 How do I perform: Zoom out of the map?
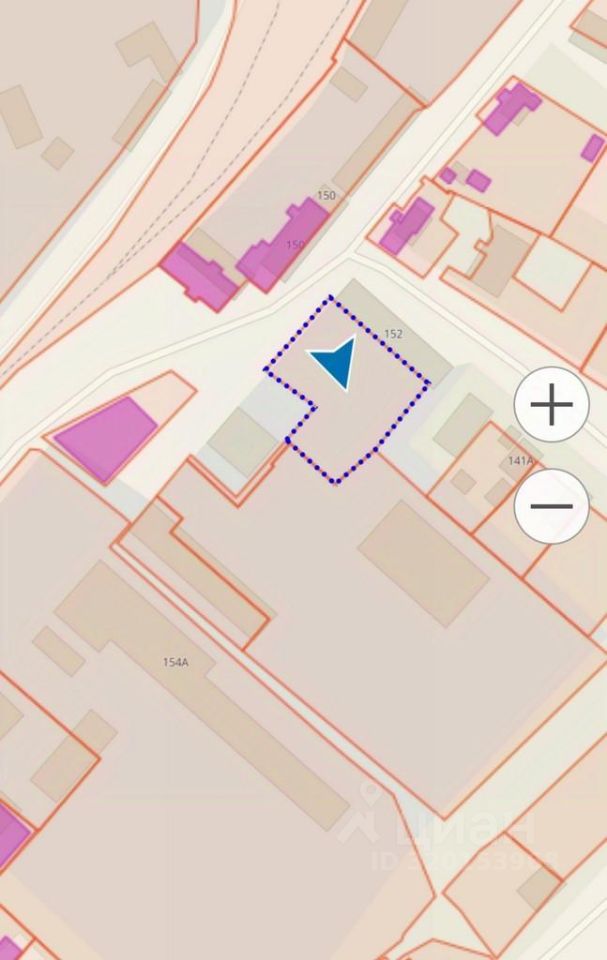551,506
